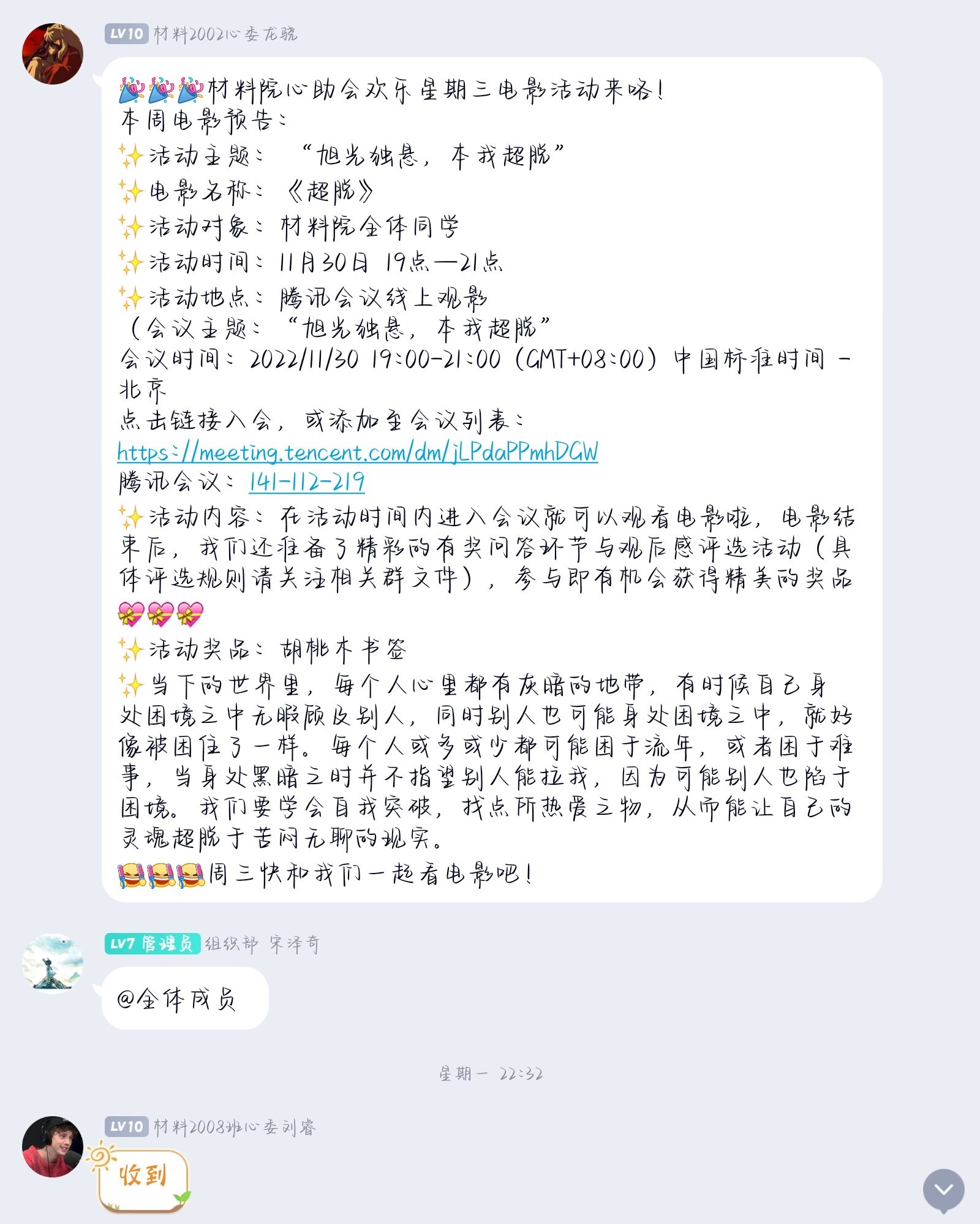The height and width of the screenshot is (1224, 980).
Task: View the avatar of 材料2002心委龙骁
Action: 53,54
